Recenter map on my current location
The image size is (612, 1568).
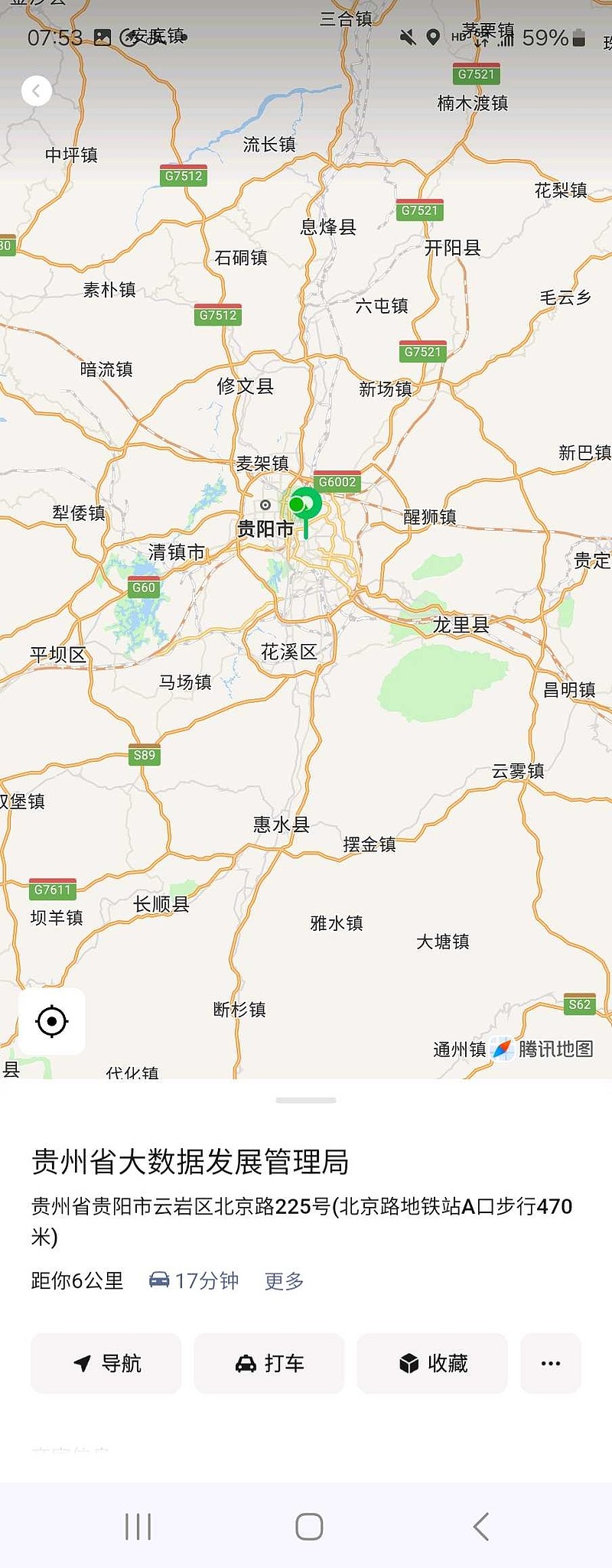[x=52, y=1021]
